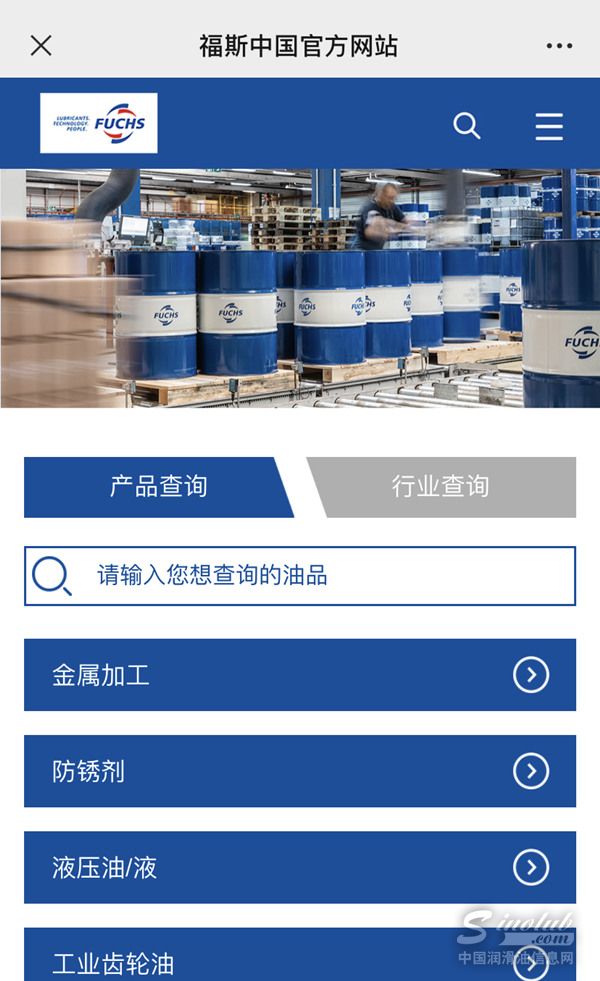The width and height of the screenshot is (600, 981).
Task: Open the site search icon
Action: [x=467, y=125]
